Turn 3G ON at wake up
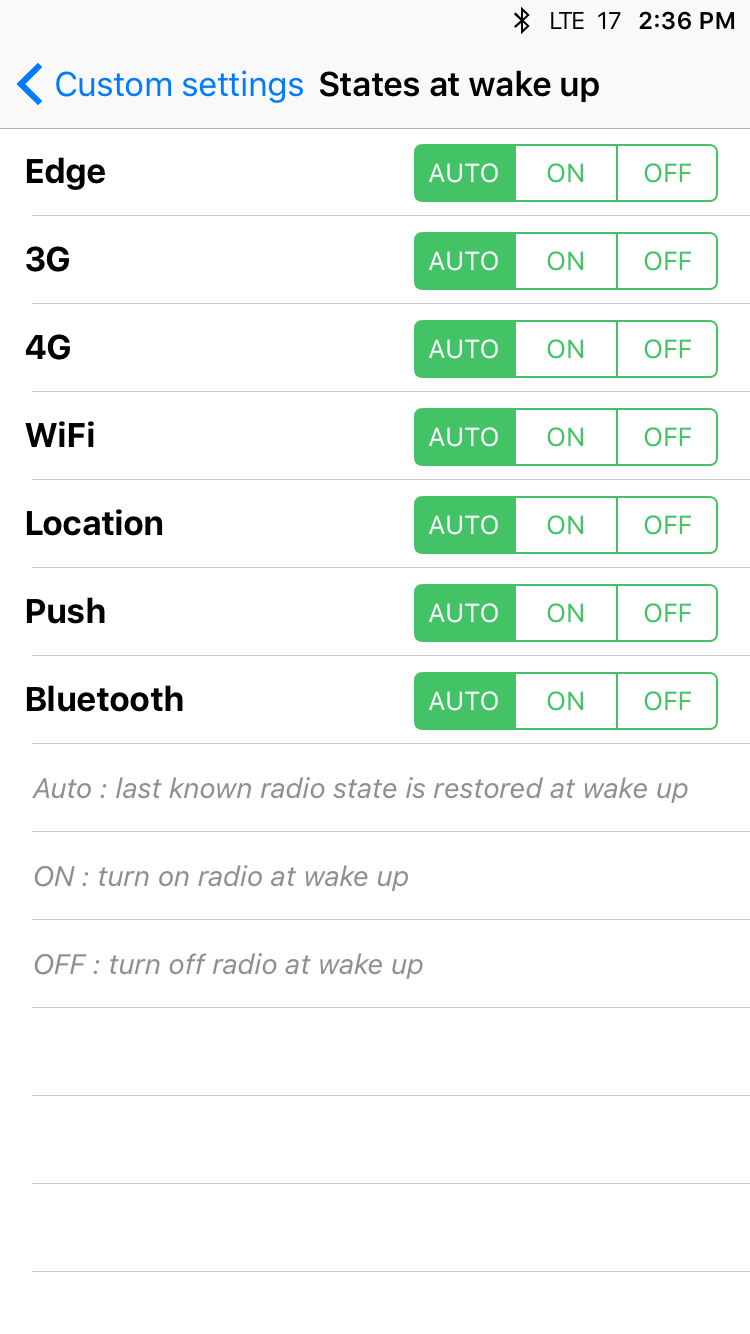This screenshot has height=1334, width=750. pos(566,261)
